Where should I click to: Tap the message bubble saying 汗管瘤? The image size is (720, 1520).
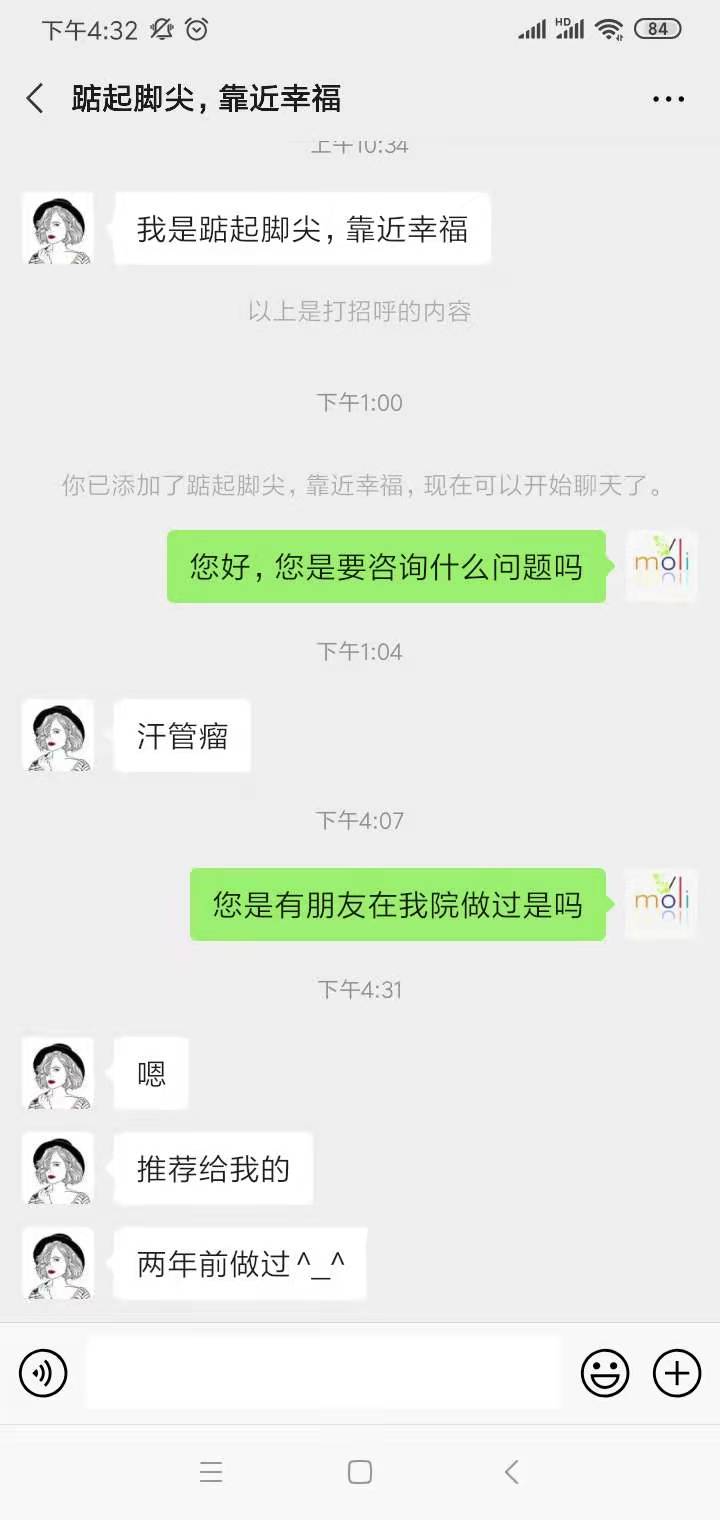(x=182, y=735)
